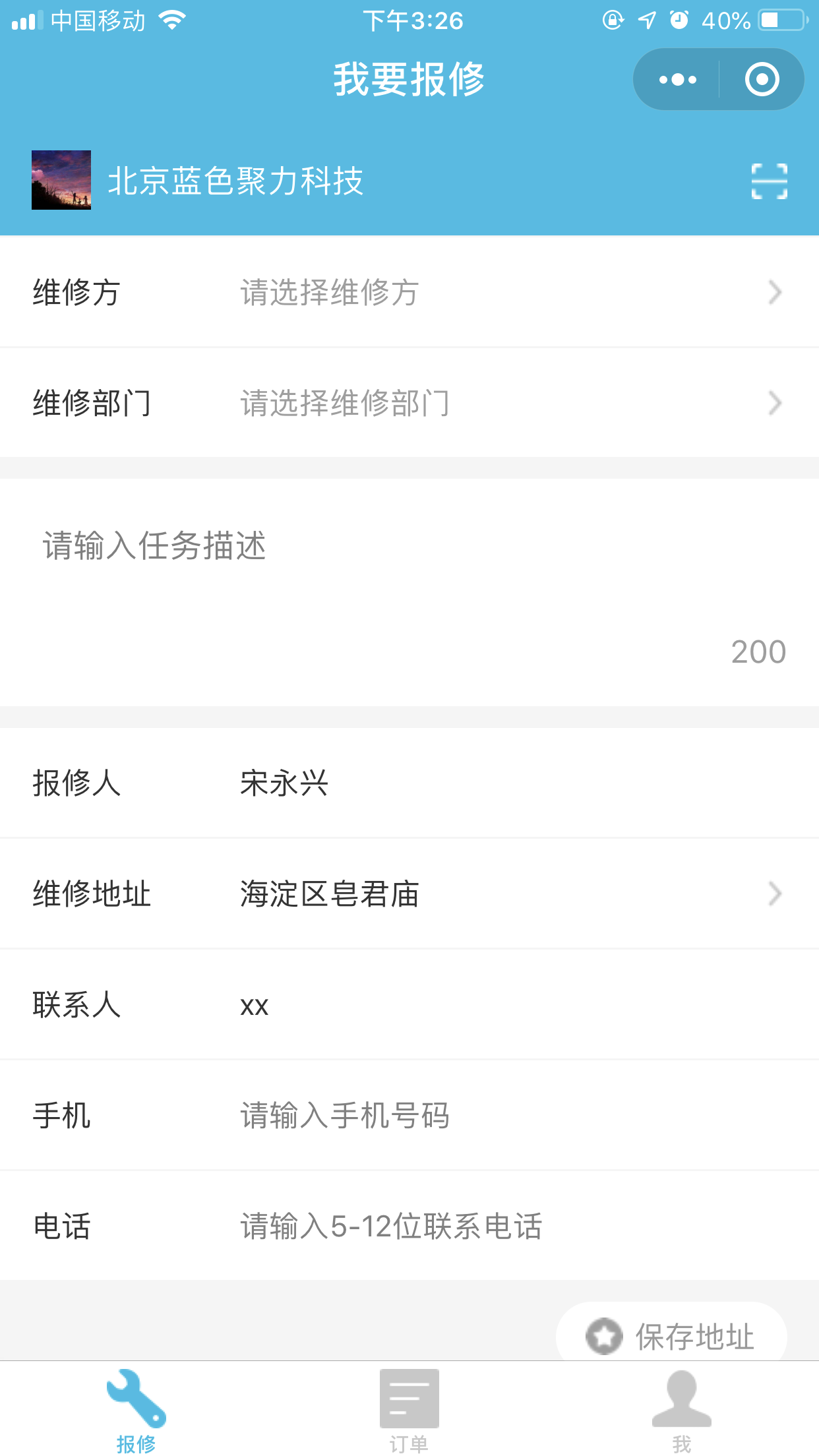Open the scan code icon
Image resolution: width=819 pixels, height=1456 pixels.
(769, 181)
